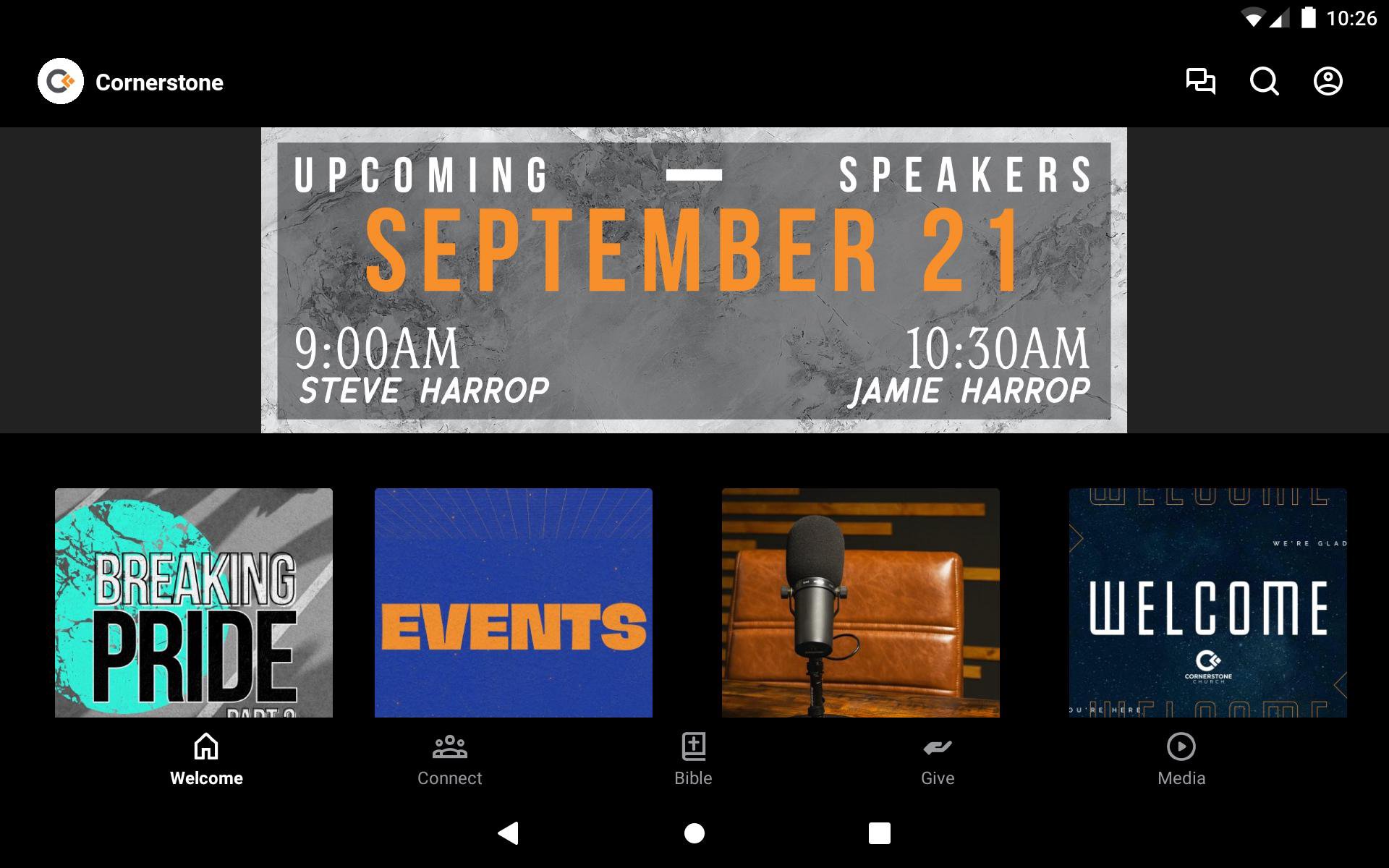Open the Events card

point(514,603)
